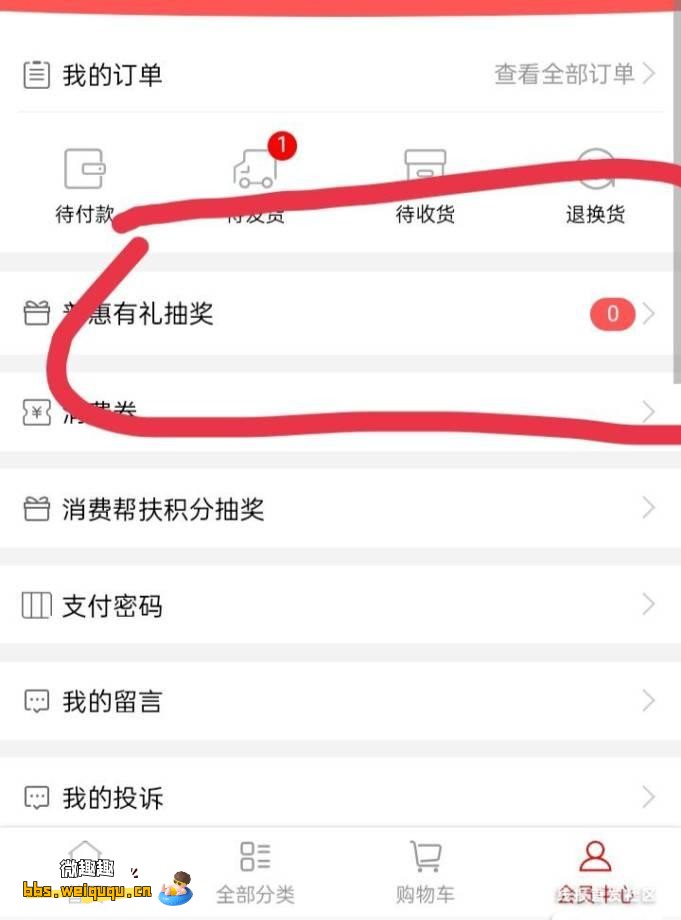Open the 有礼抽奖 lottery row
The height and width of the screenshot is (920, 681).
tap(340, 314)
